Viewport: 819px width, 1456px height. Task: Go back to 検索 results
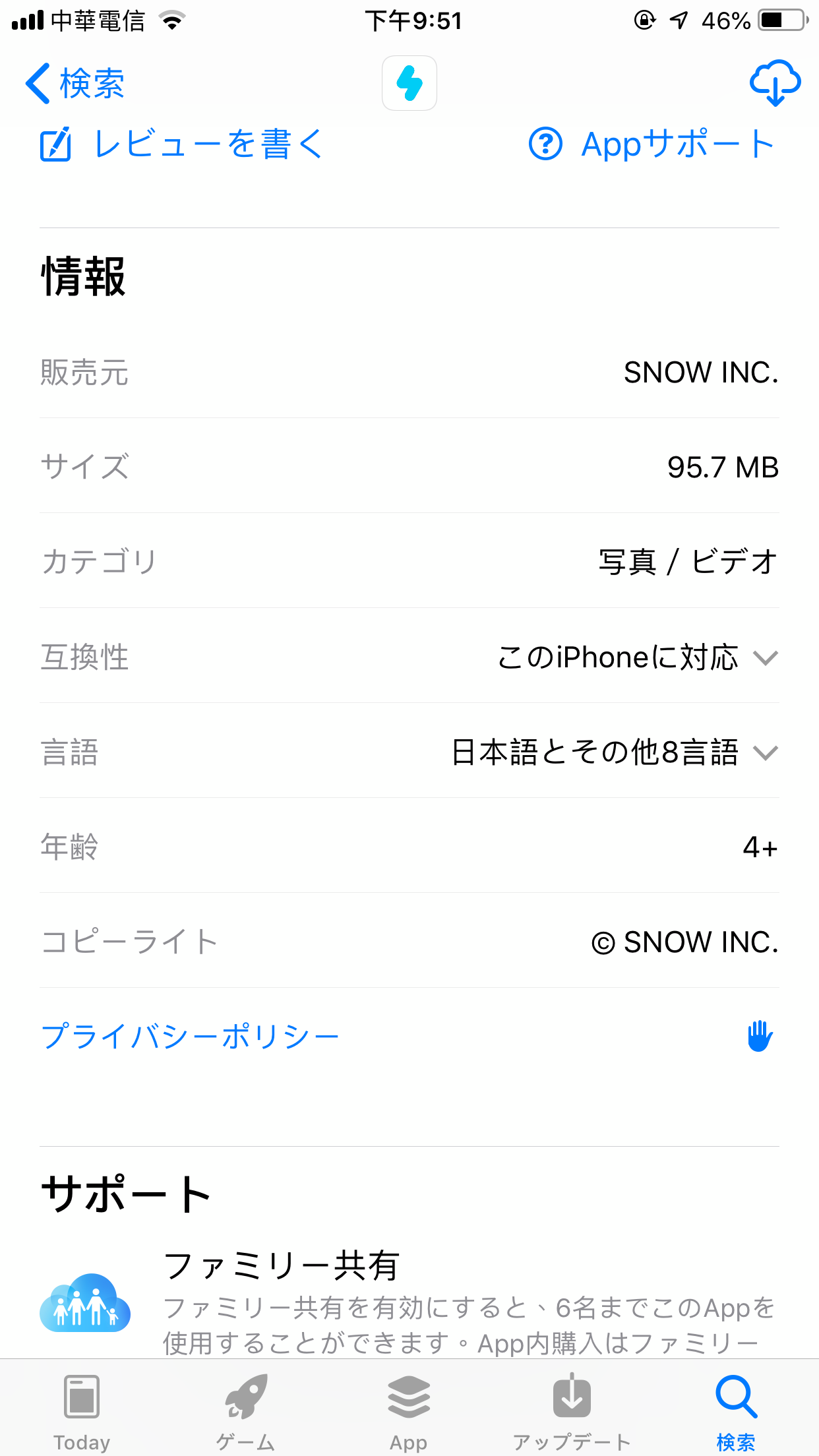pyautogui.click(x=75, y=84)
